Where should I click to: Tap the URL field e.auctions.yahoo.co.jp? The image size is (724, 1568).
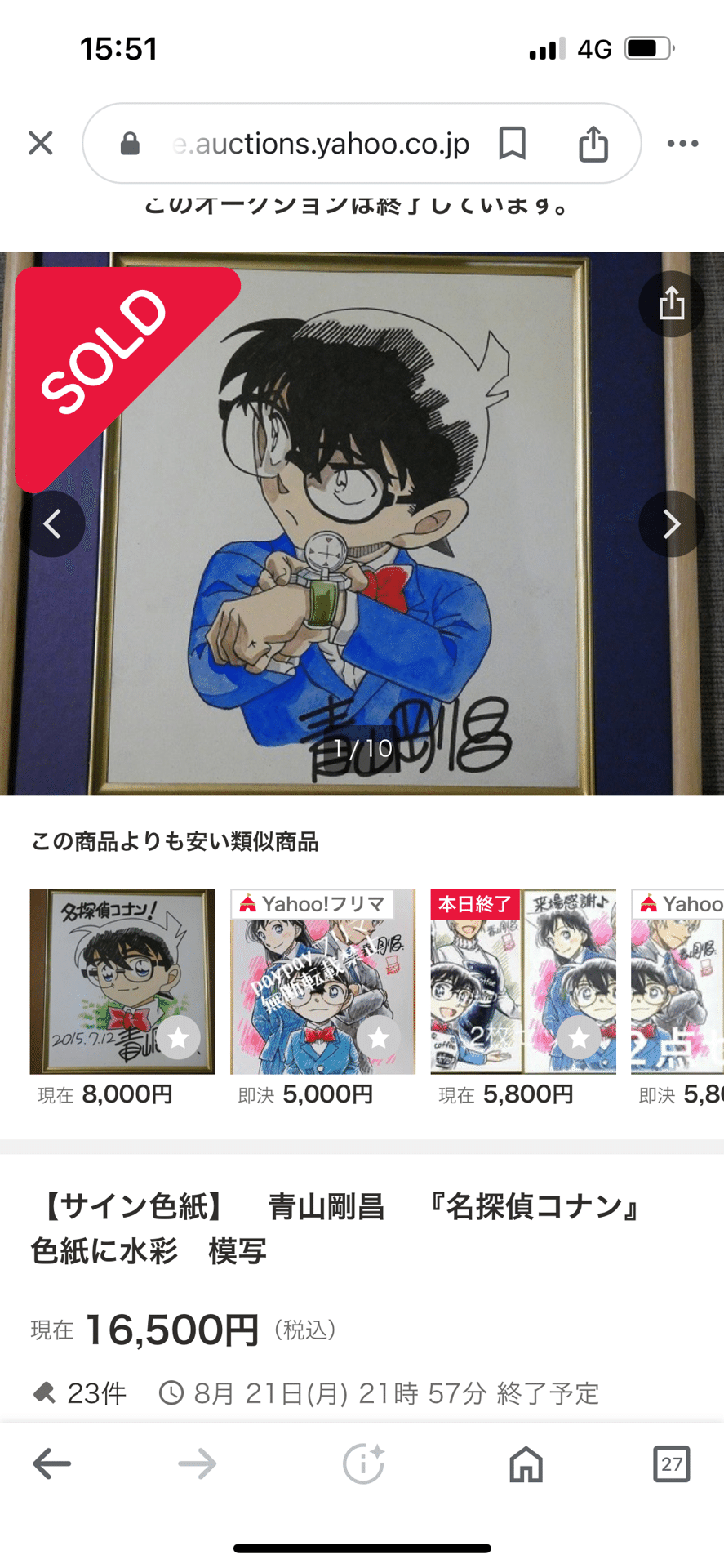[320, 143]
